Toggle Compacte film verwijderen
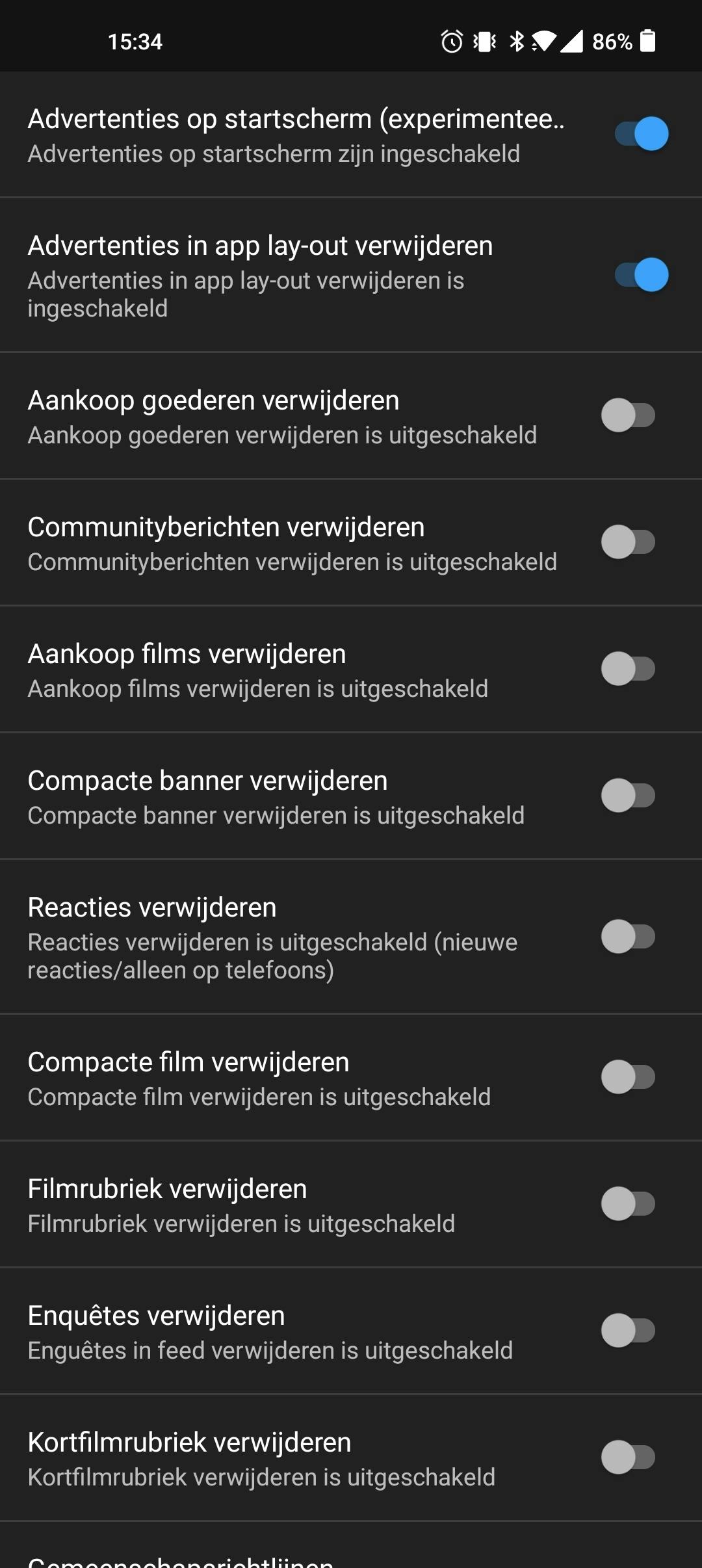This screenshot has width=702, height=1568. (x=628, y=1077)
